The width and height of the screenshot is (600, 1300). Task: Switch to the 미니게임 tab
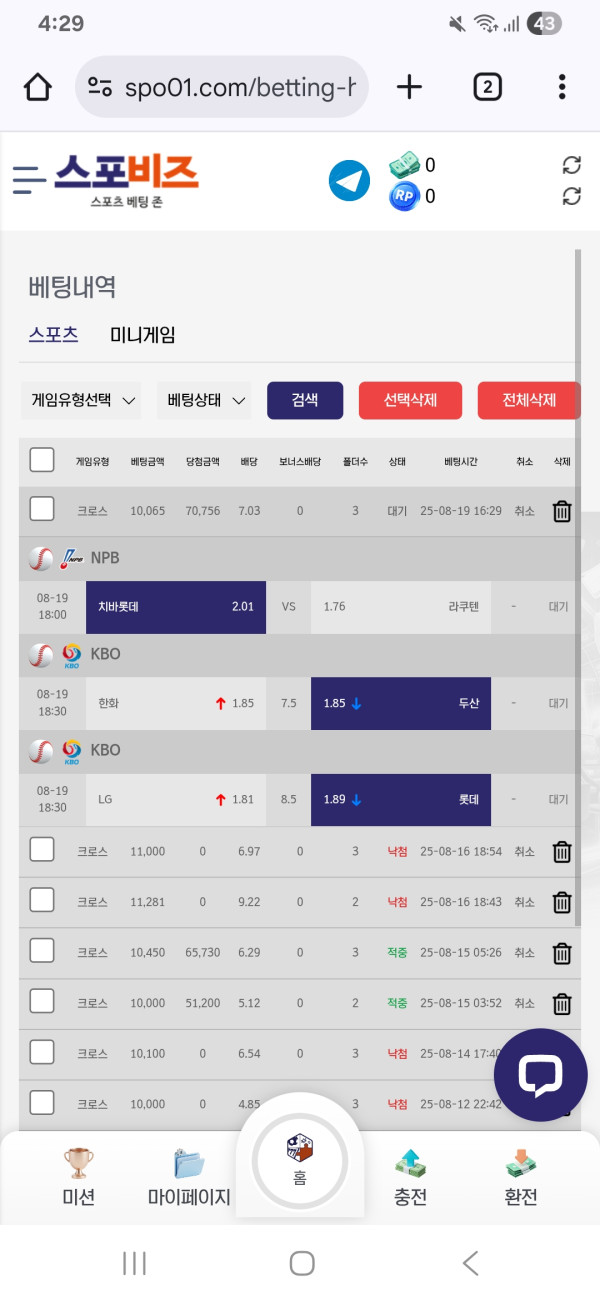pyautogui.click(x=142, y=335)
